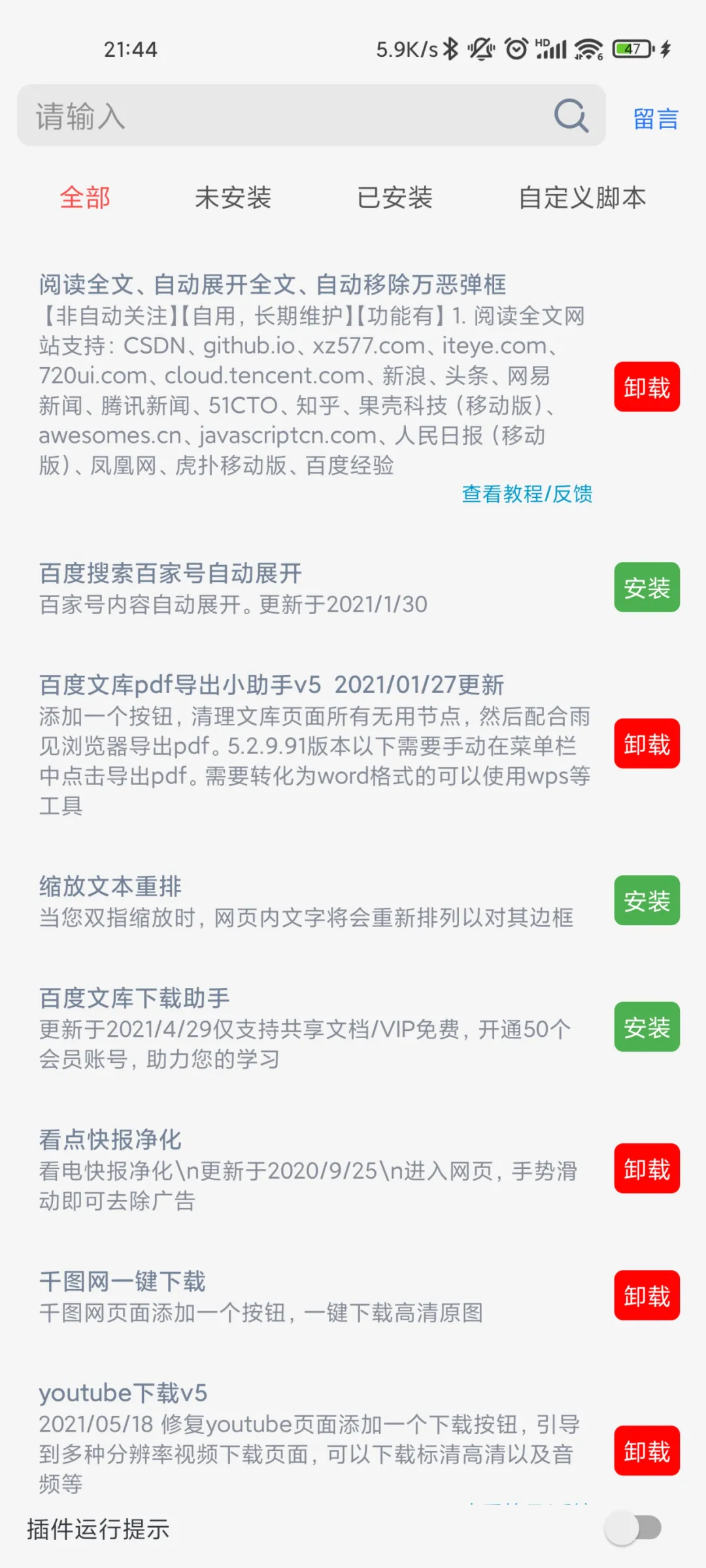
Task: Uninstall the 阅读全文 auto-expand script
Action: pyautogui.click(x=647, y=387)
